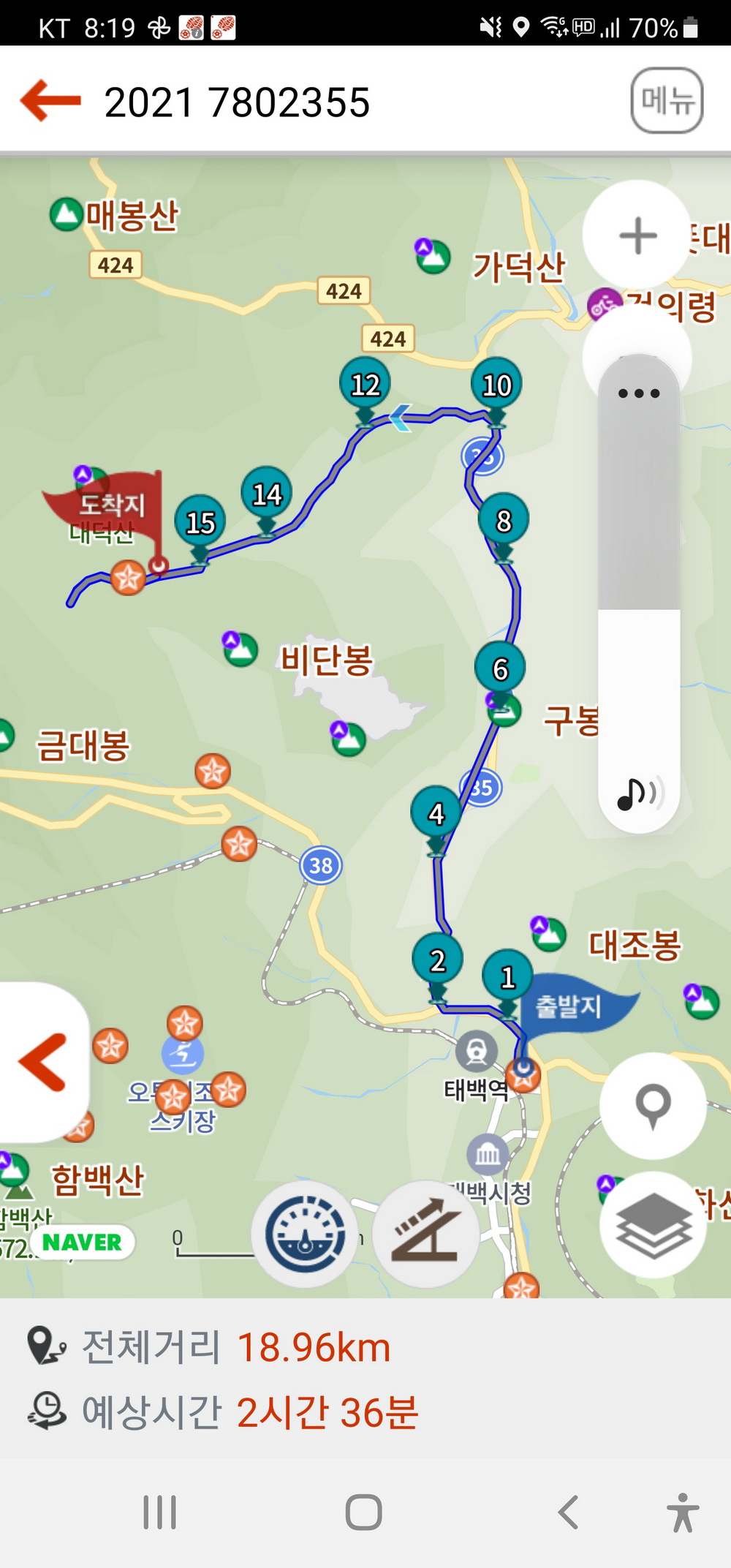Viewport: 731px width, 1568px height.
Task: Open the three-dots volume panel options
Action: click(639, 393)
